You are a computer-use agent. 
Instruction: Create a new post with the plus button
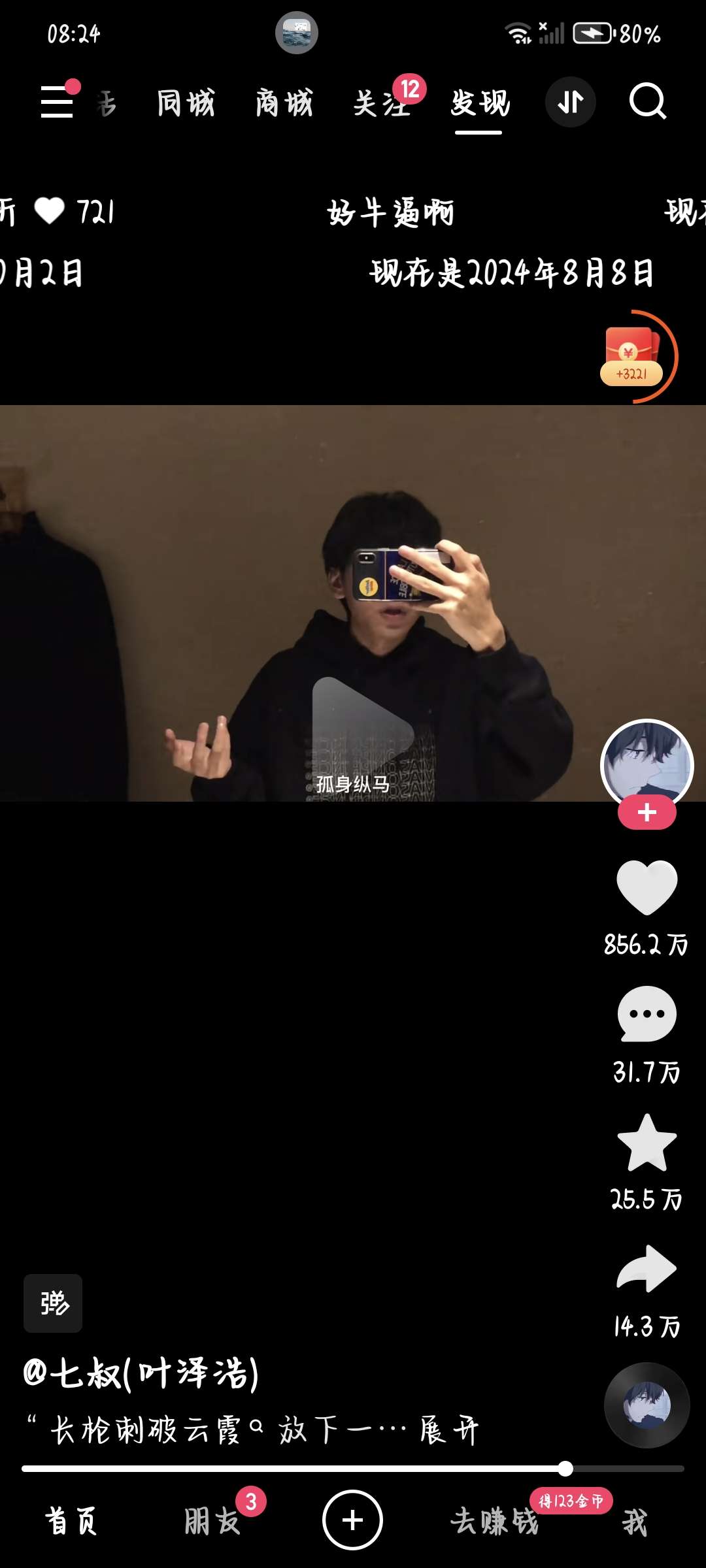point(352,1520)
